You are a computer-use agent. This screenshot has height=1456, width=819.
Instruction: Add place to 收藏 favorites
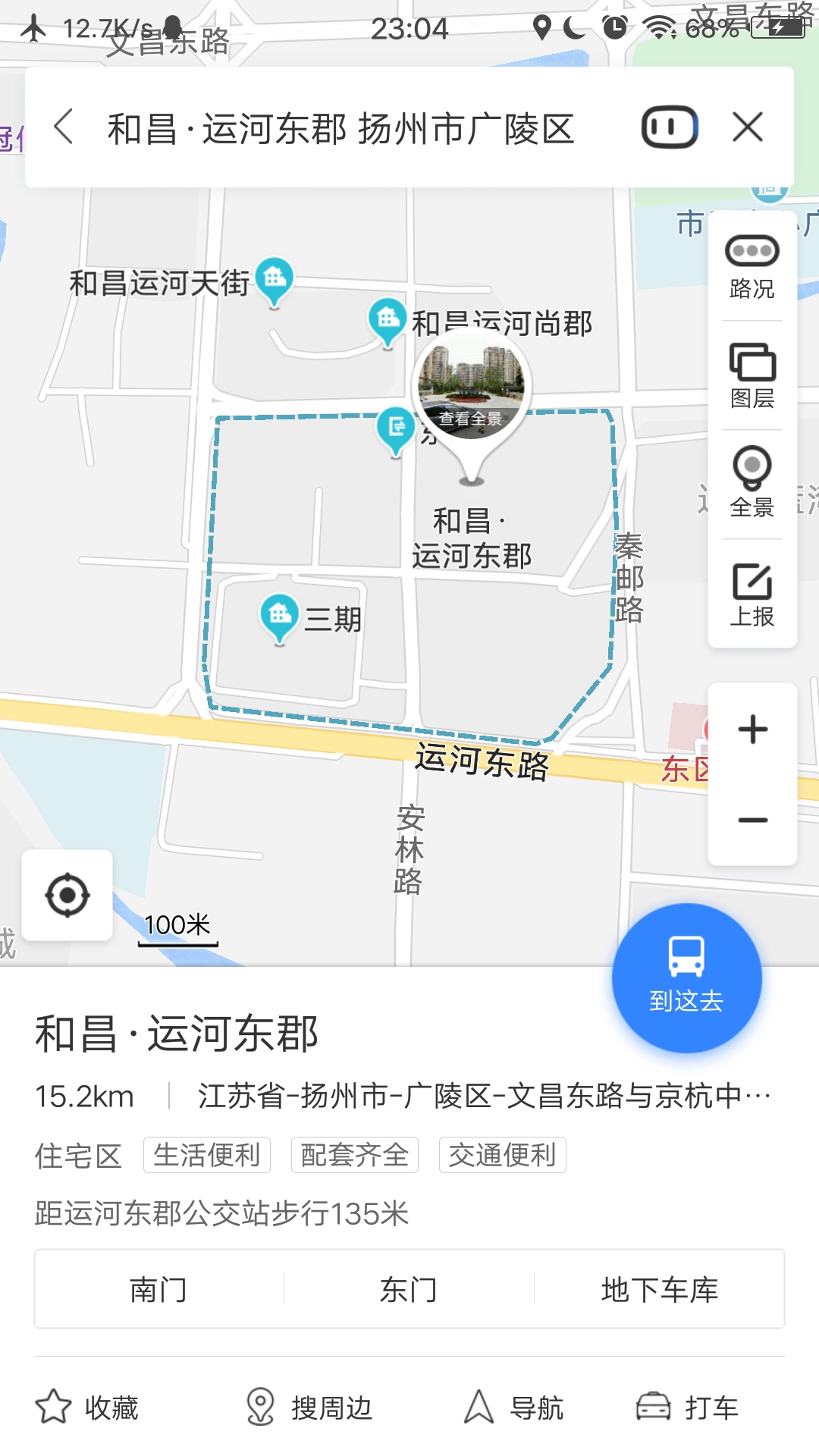[88, 1407]
